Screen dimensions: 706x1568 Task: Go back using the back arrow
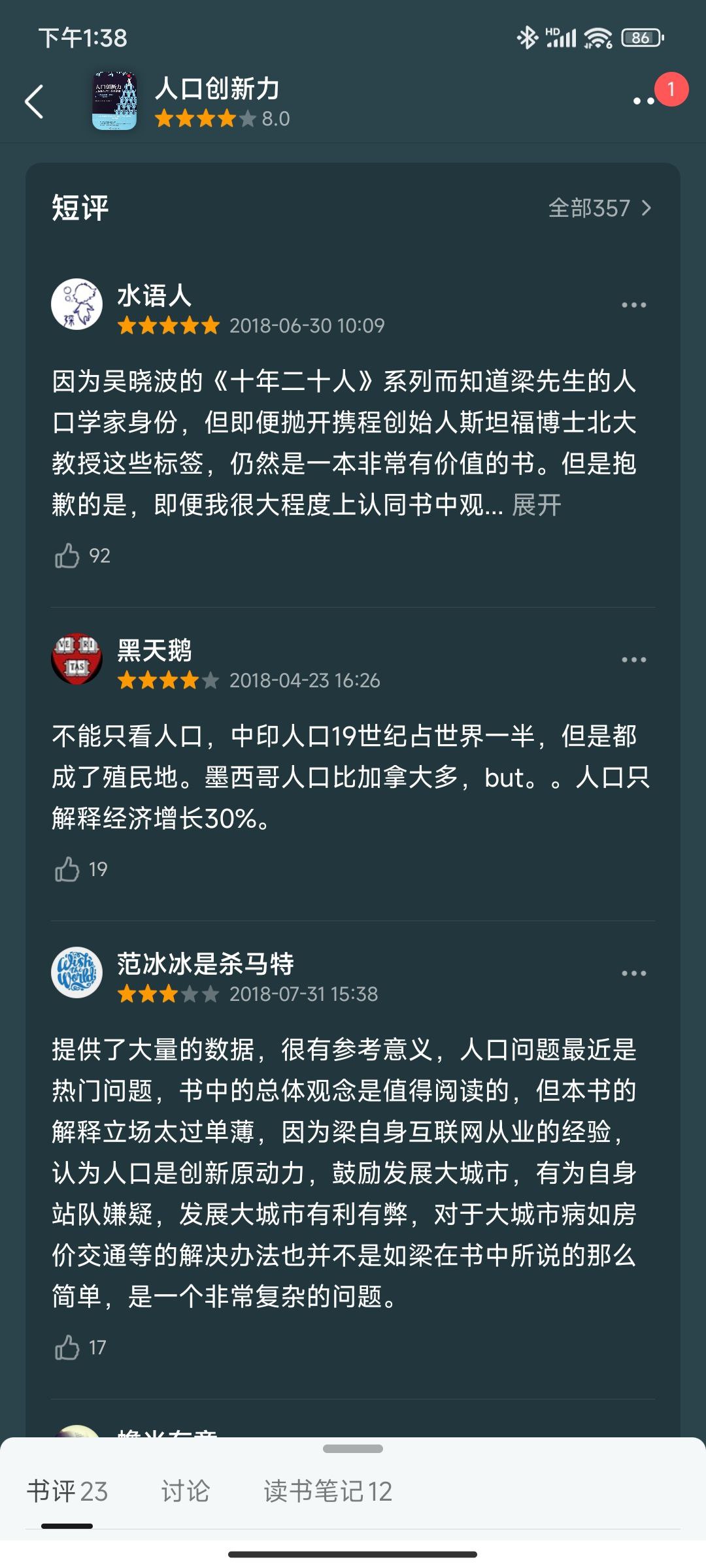tap(34, 102)
